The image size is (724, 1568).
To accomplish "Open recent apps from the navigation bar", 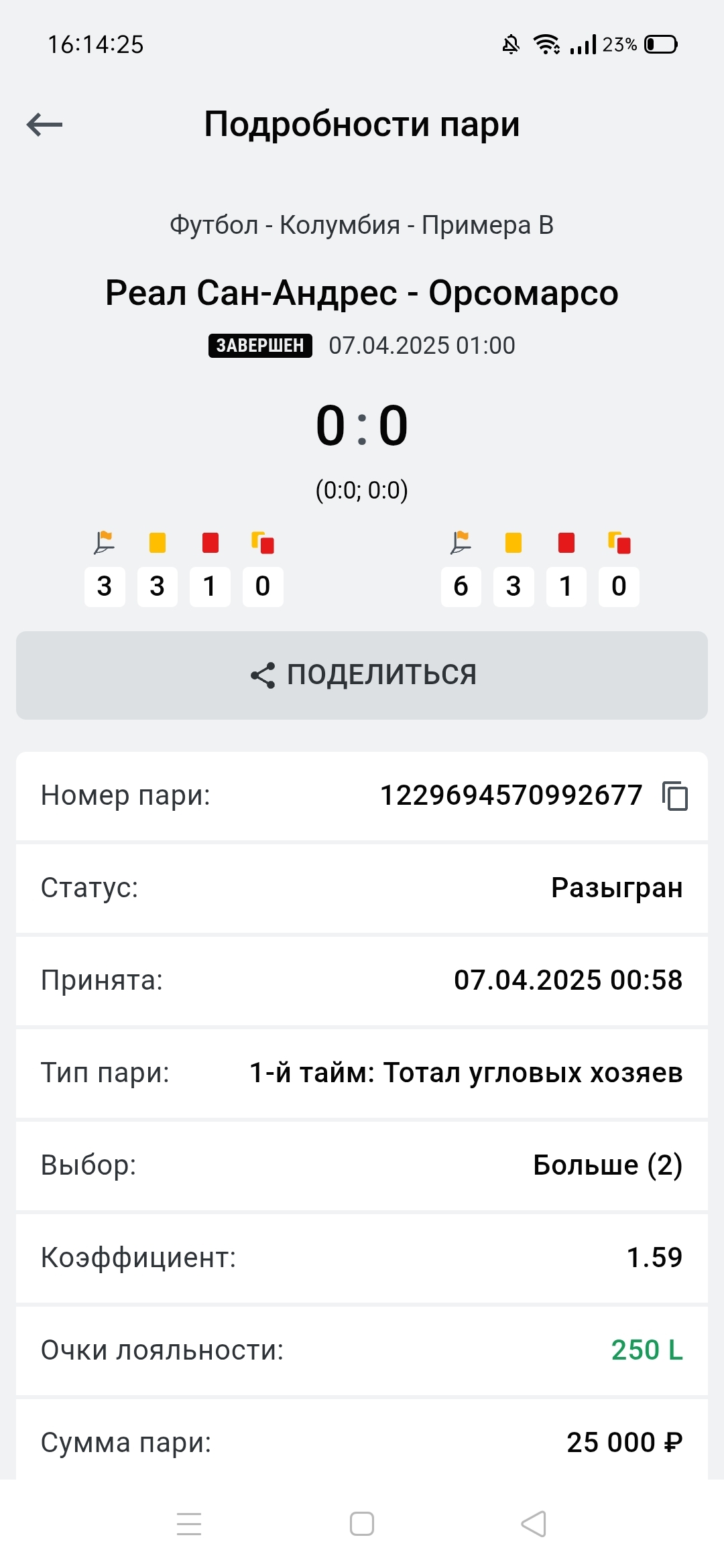I will (189, 1524).
